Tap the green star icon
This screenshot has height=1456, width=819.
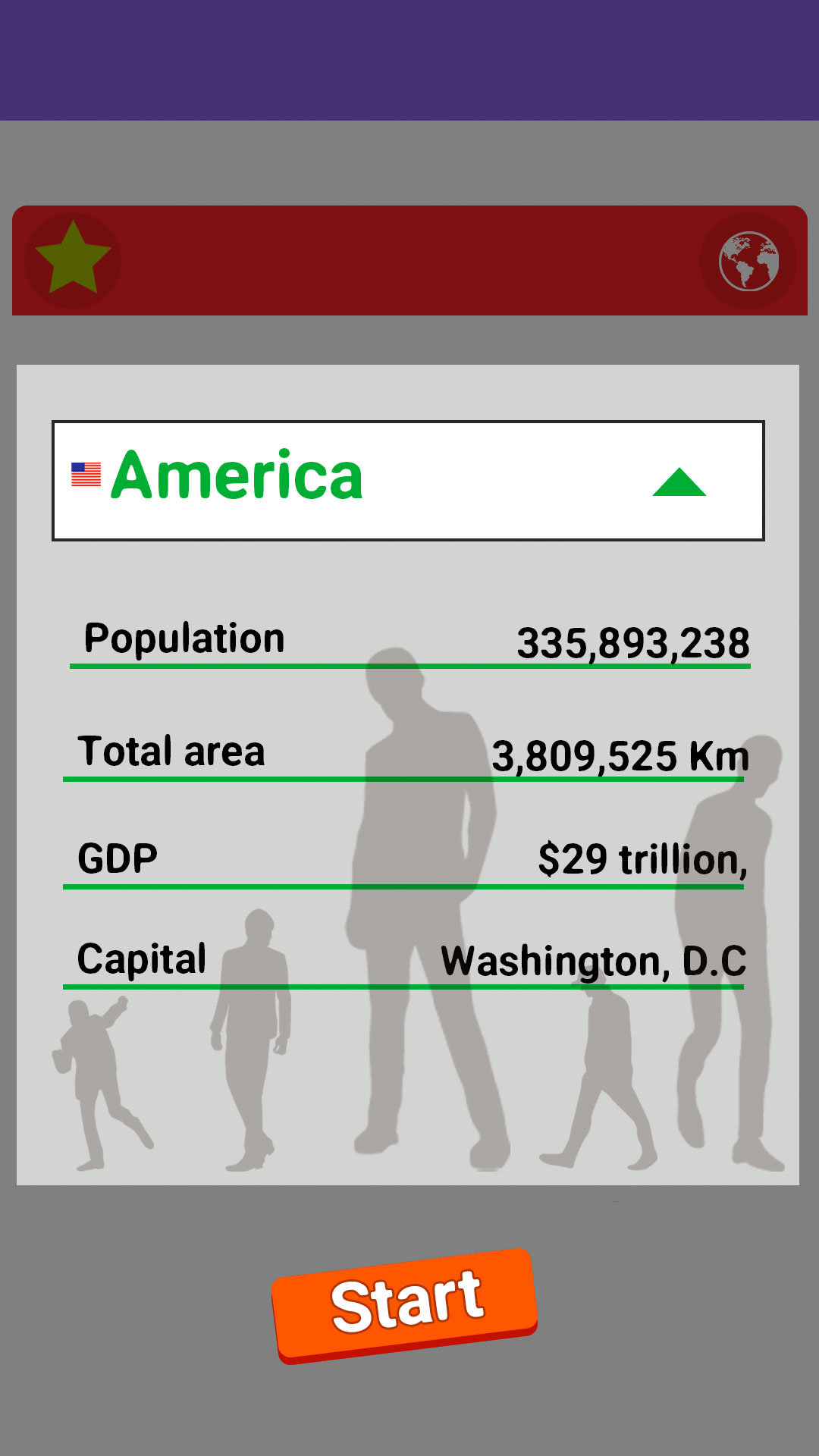click(x=73, y=260)
